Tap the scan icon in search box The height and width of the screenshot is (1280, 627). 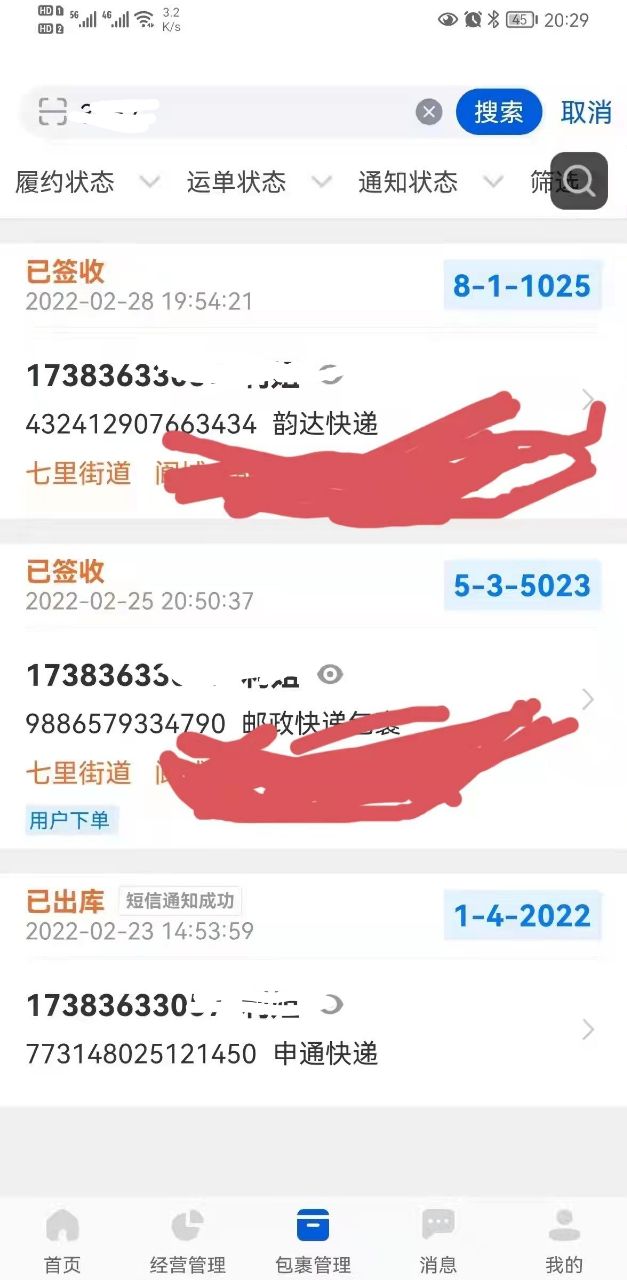tap(52, 112)
